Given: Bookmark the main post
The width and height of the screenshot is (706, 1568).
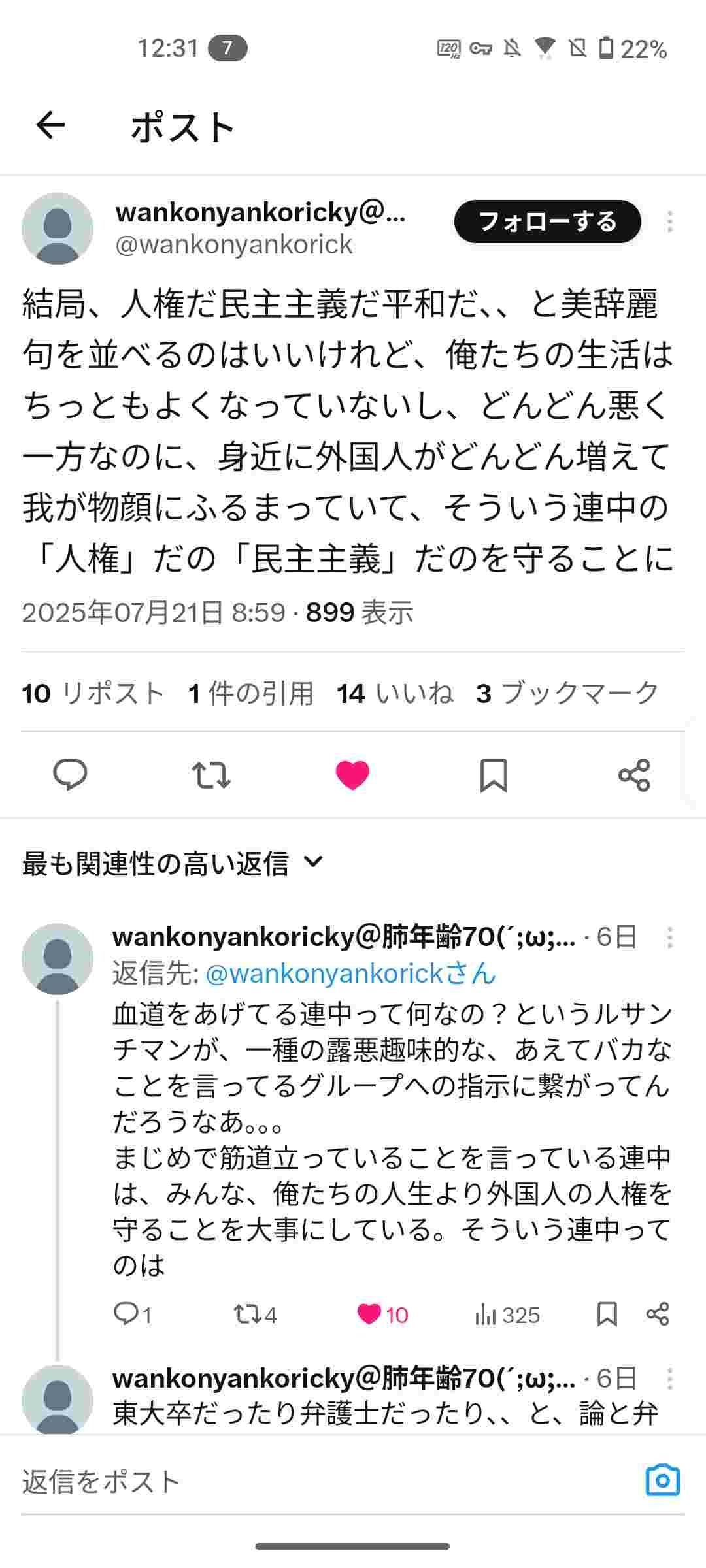Looking at the screenshot, I should pyautogui.click(x=494, y=775).
